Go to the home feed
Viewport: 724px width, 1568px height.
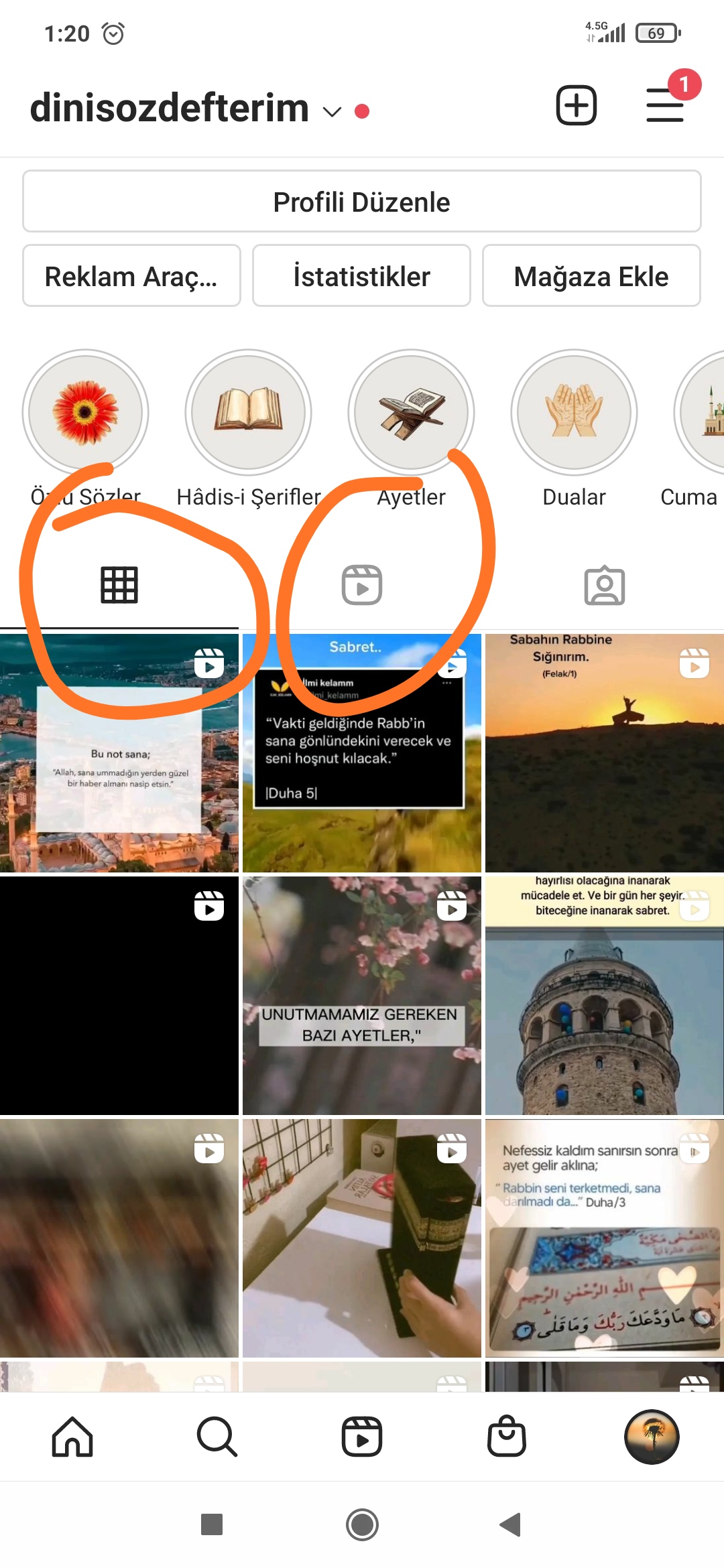(72, 1437)
